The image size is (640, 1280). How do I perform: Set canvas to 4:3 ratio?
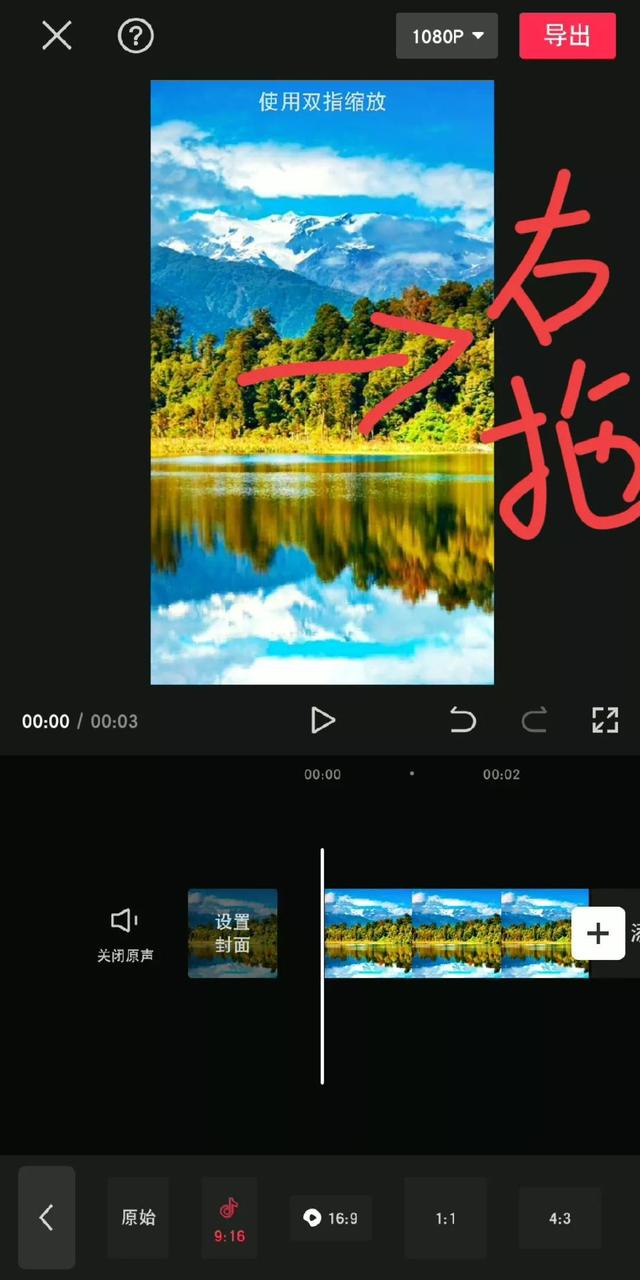(560, 1218)
